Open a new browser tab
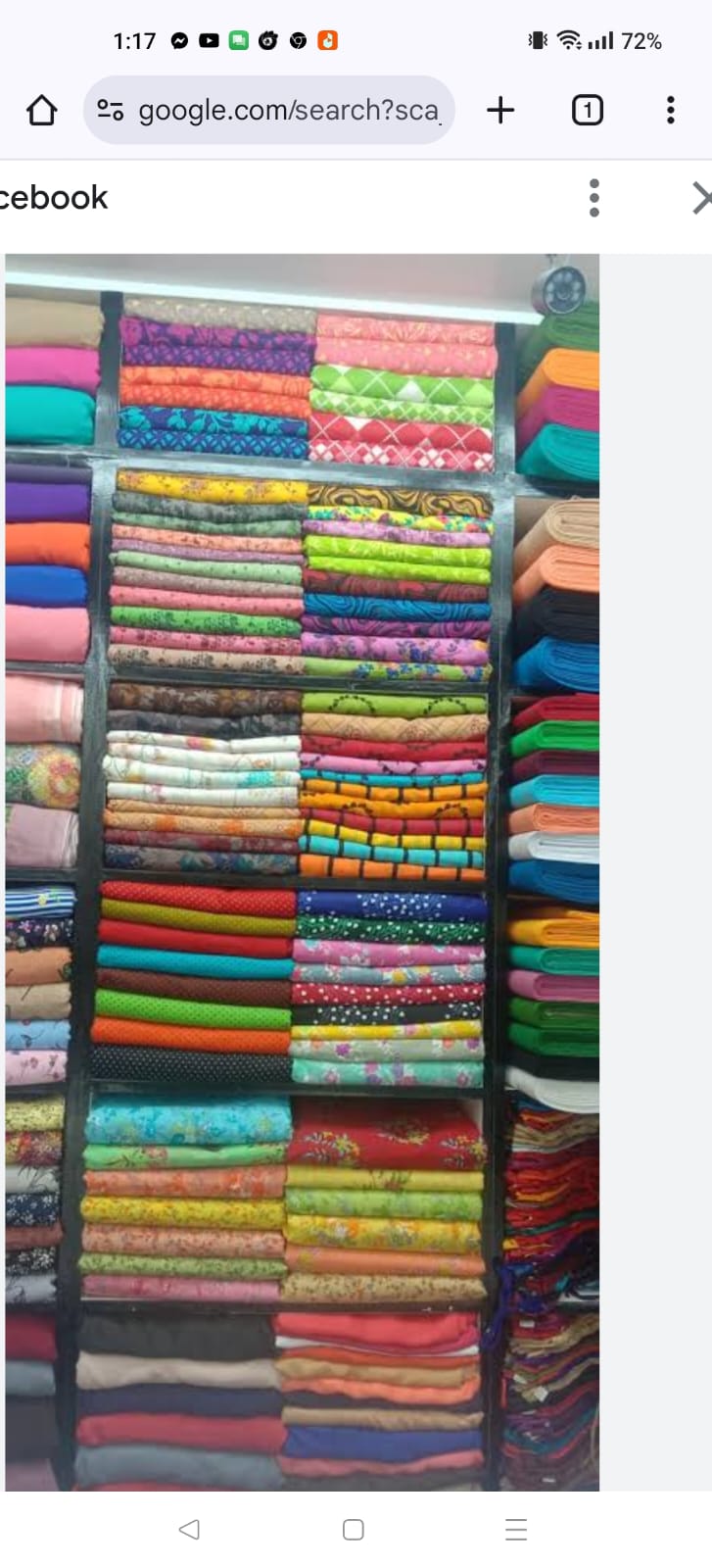 [x=500, y=110]
